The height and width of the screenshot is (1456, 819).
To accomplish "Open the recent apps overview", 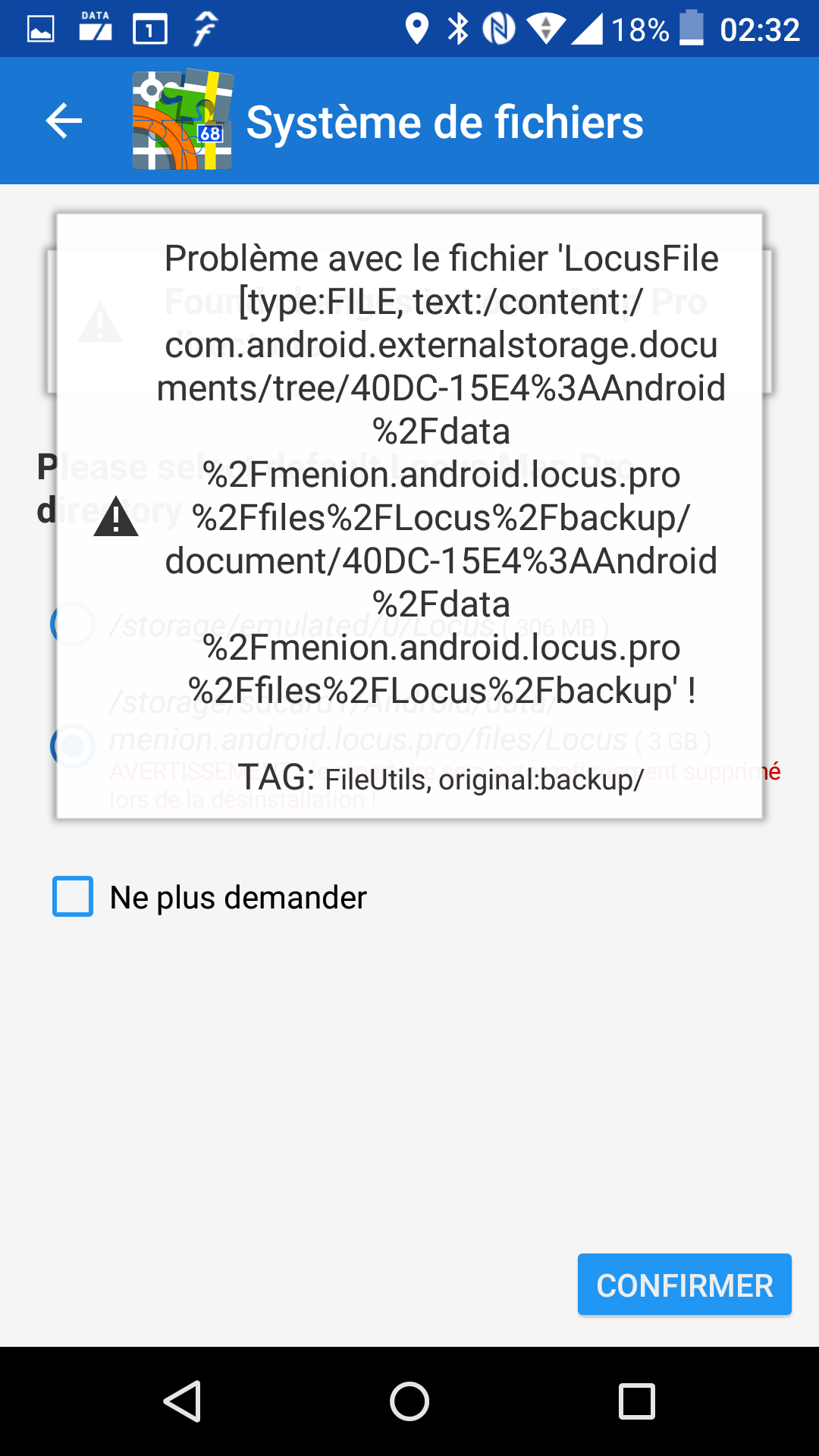I will [x=637, y=1401].
